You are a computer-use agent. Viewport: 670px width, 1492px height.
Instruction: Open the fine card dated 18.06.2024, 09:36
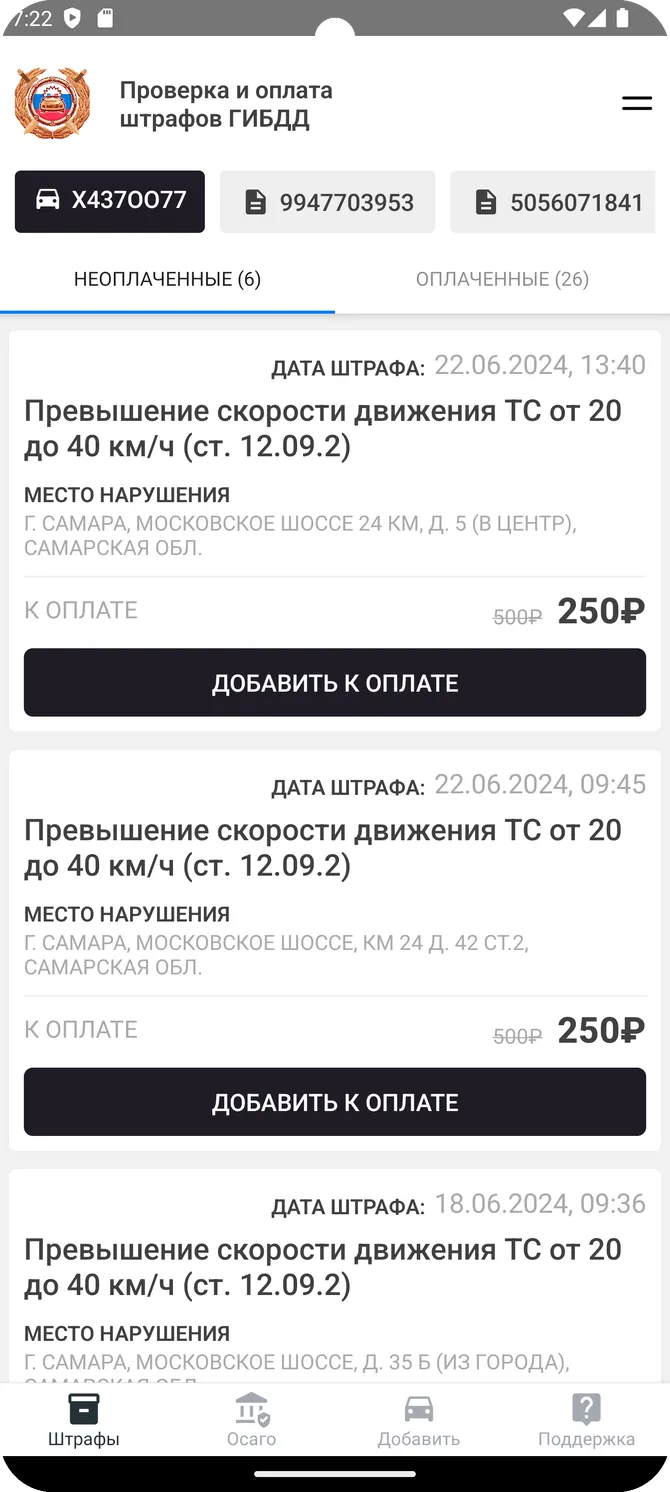[335, 1276]
